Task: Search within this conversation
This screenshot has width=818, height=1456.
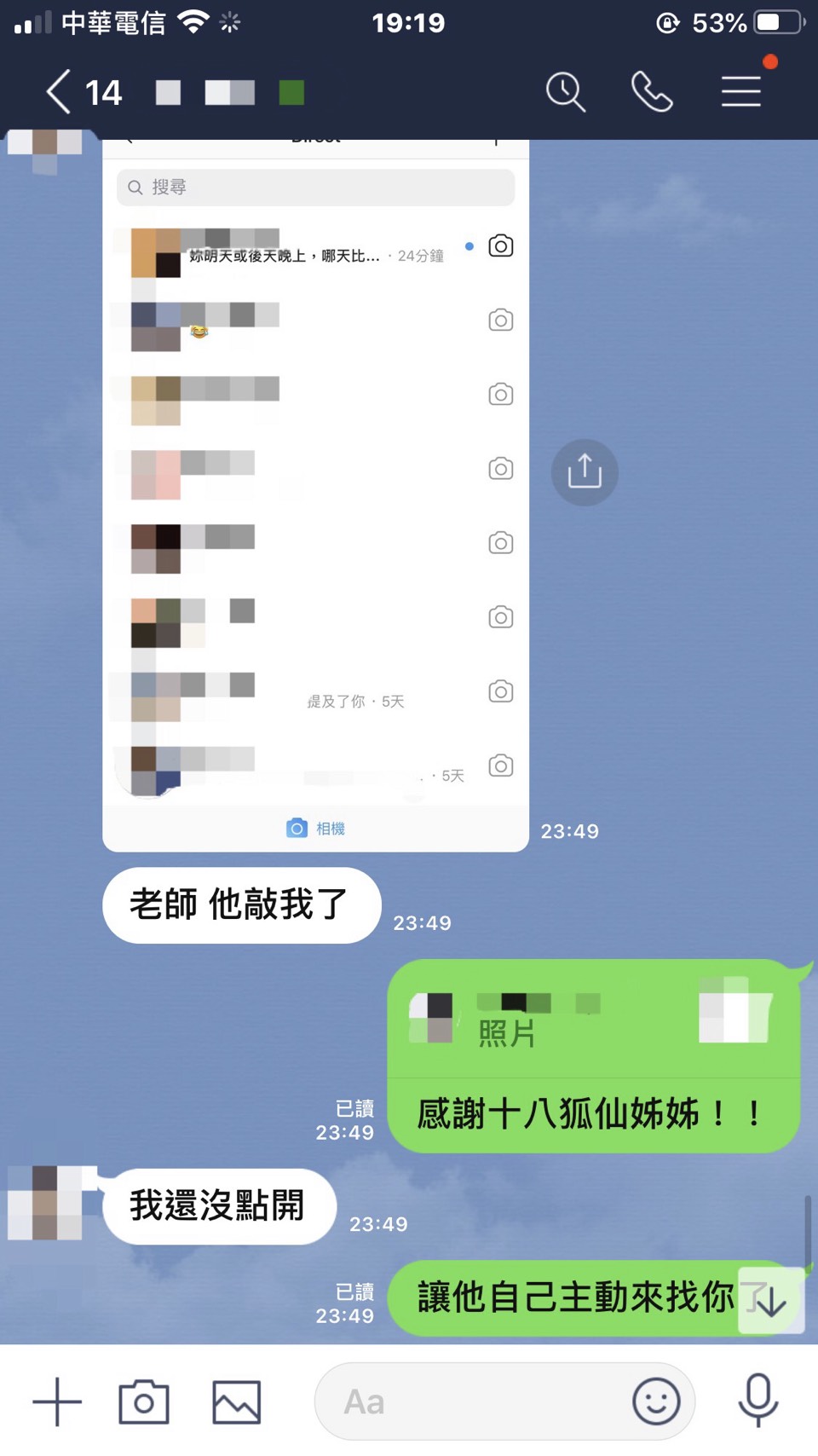Action: click(565, 92)
